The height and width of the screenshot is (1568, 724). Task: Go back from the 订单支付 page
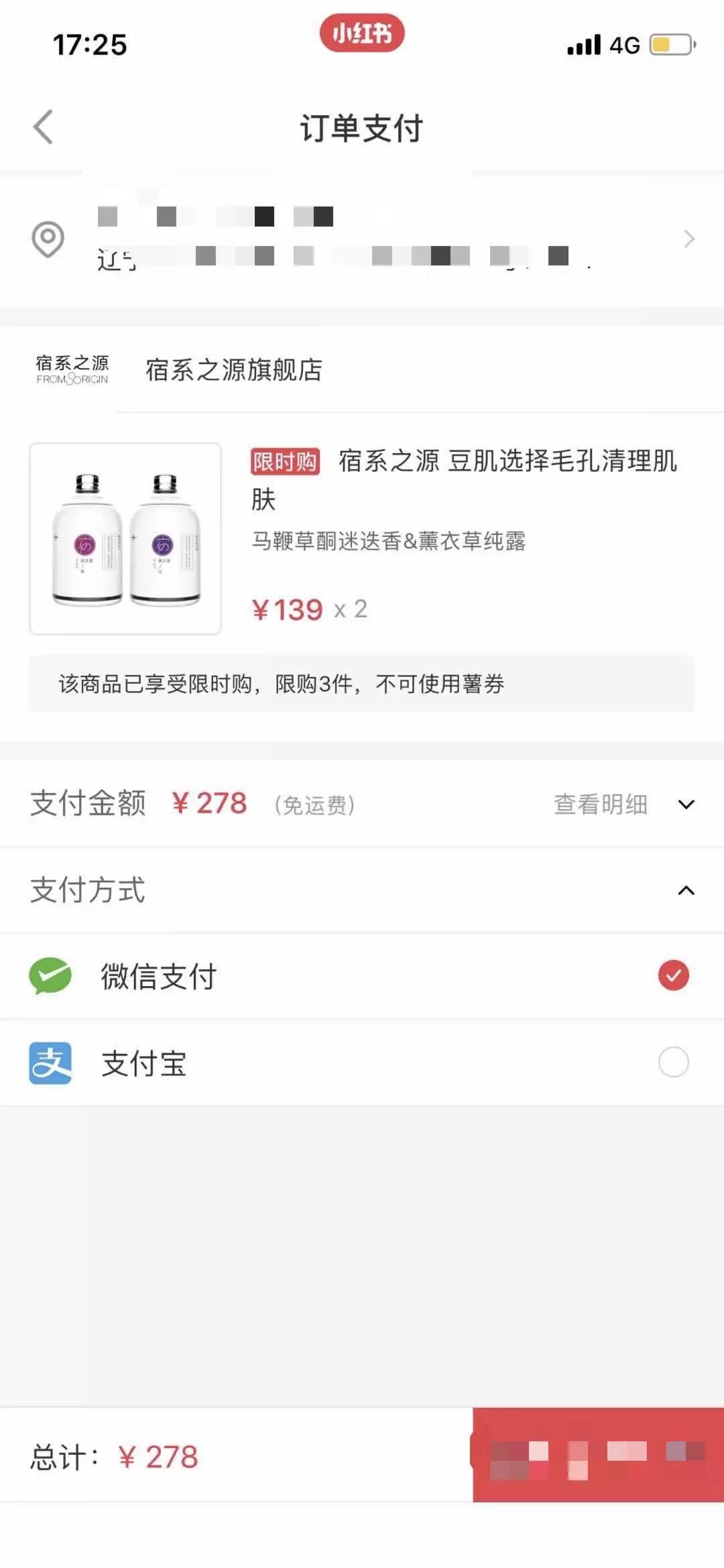point(44,127)
